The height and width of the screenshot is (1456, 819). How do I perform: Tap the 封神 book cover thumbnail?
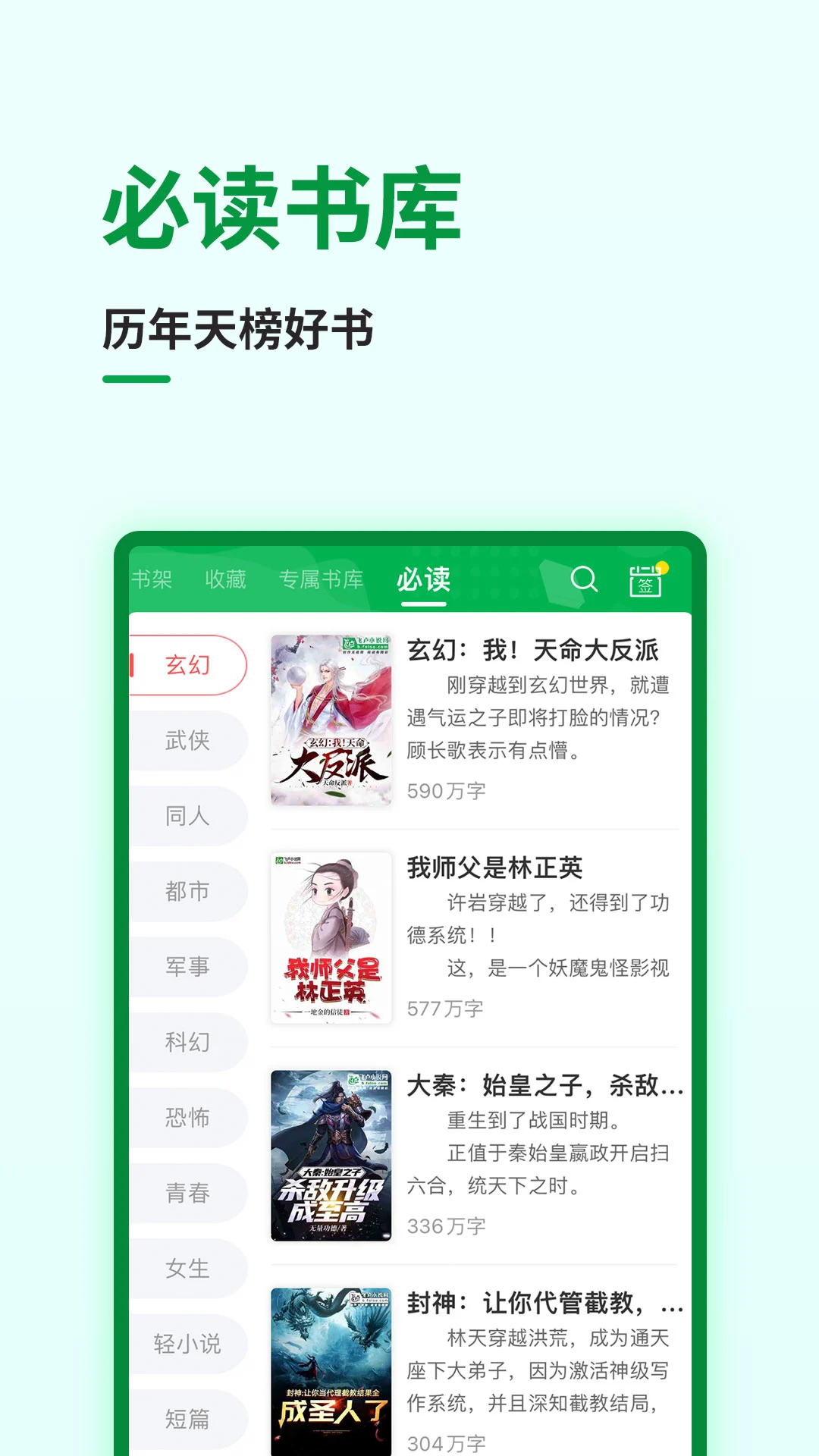click(x=331, y=1373)
